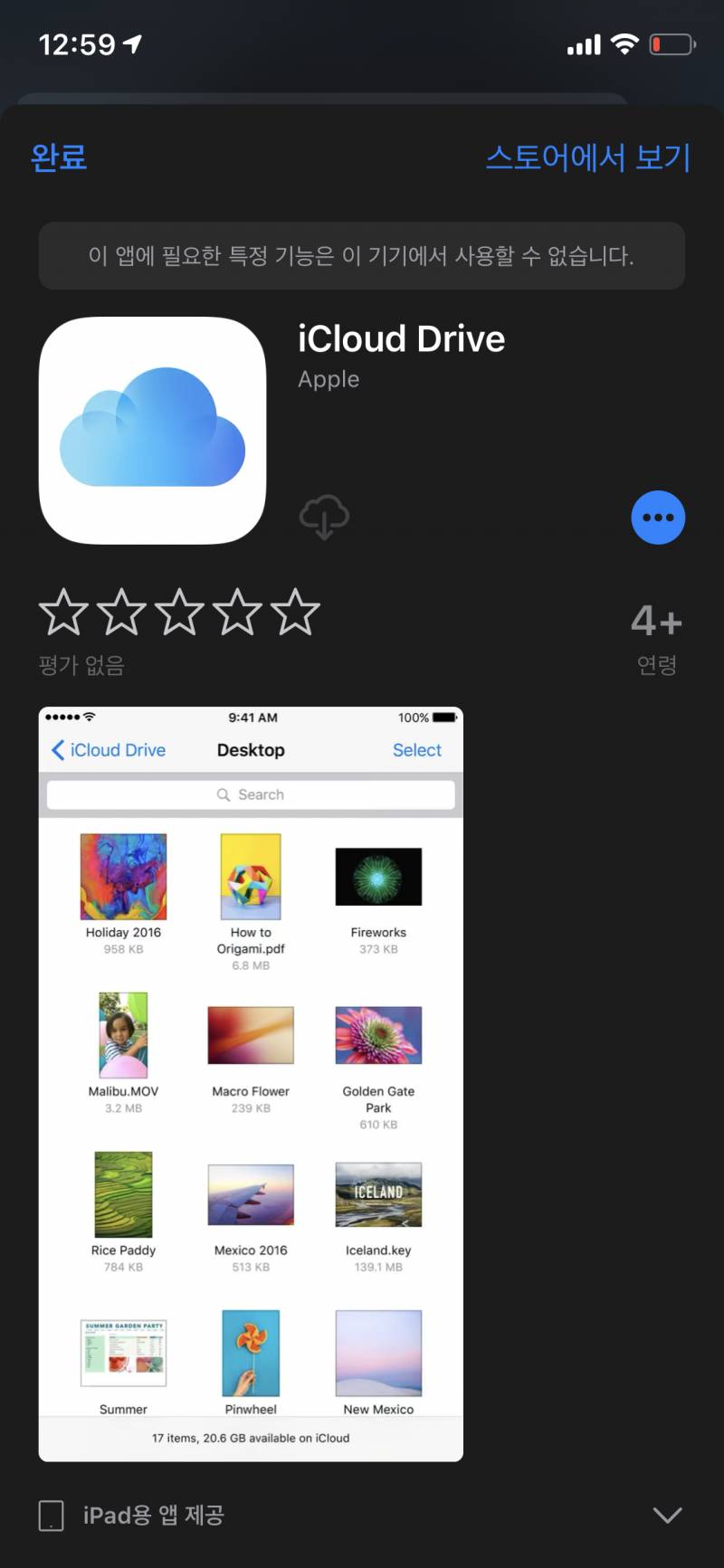The height and width of the screenshot is (1568, 724).
Task: Open the iCloud Drive screenshot preview
Action: (x=251, y=1083)
